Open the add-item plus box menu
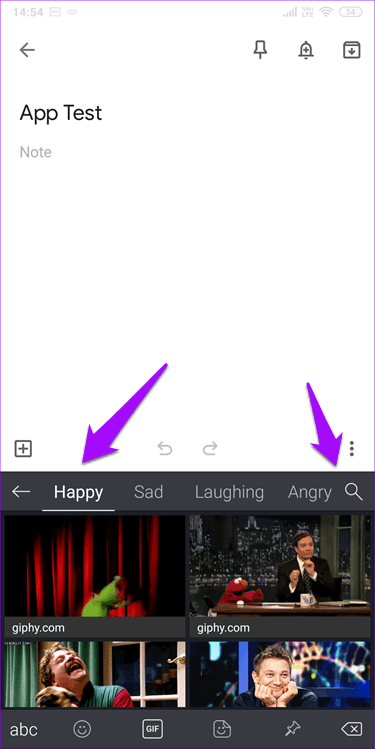 [23, 449]
